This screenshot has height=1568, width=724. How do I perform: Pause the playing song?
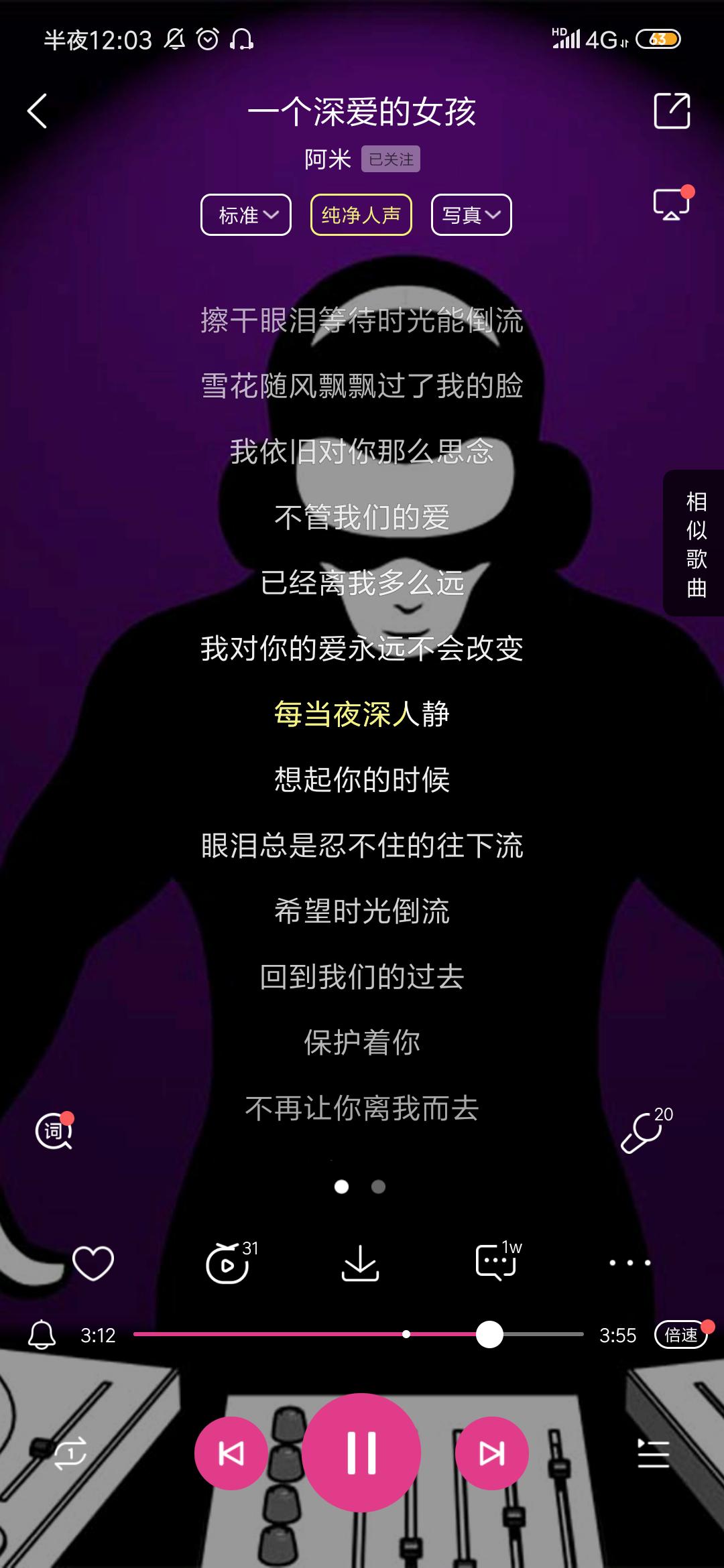tap(361, 1453)
